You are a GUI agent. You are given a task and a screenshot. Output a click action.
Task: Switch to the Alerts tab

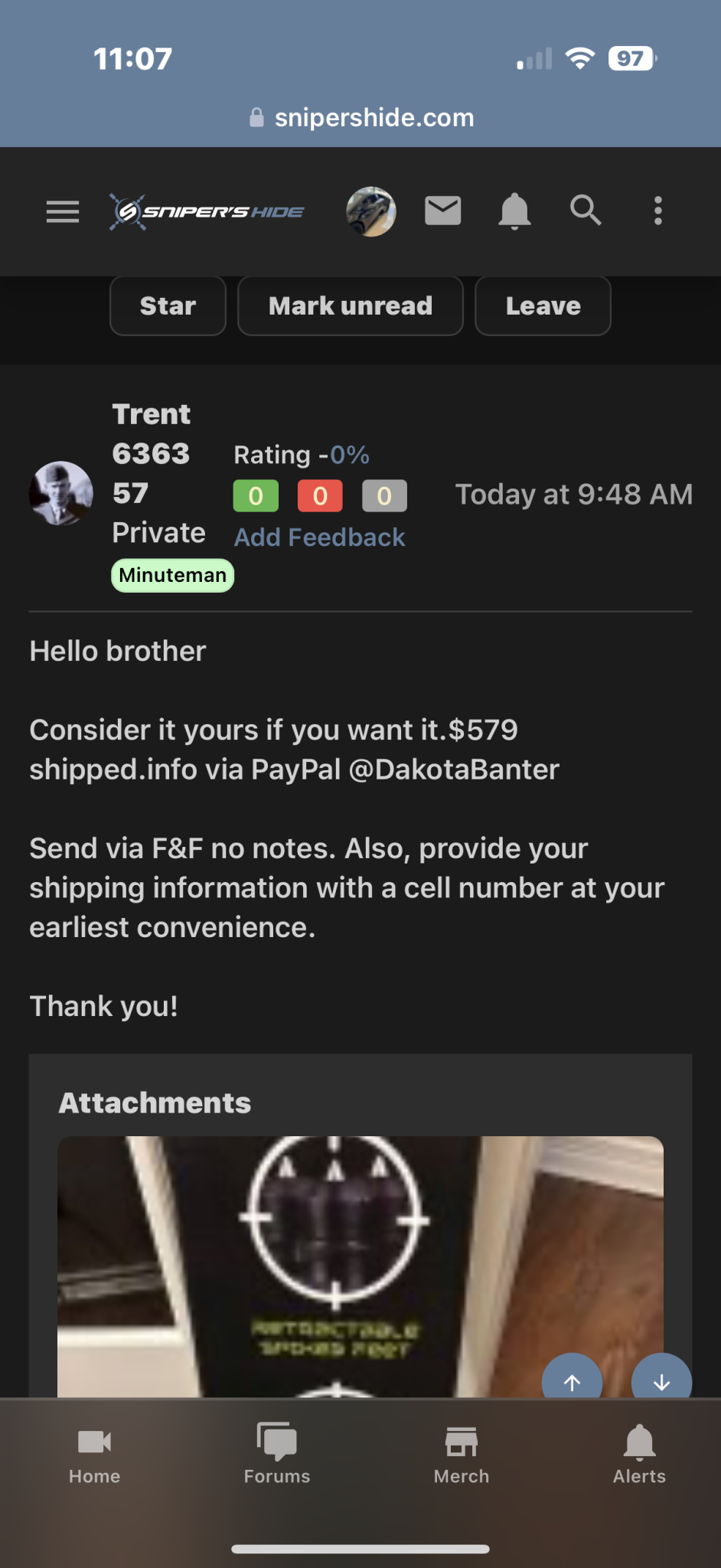tap(639, 1455)
